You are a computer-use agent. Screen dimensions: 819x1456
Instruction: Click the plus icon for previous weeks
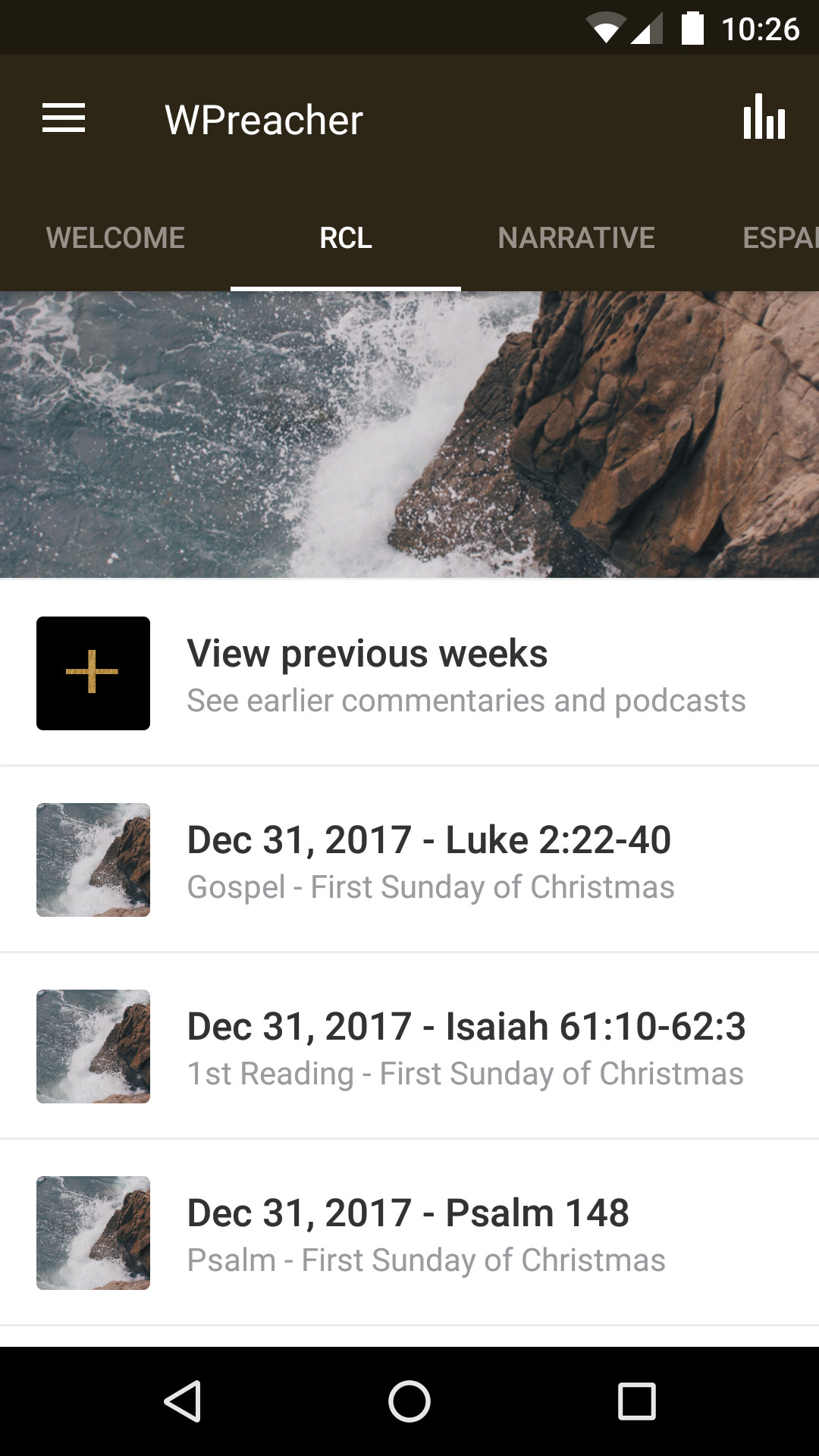click(93, 673)
